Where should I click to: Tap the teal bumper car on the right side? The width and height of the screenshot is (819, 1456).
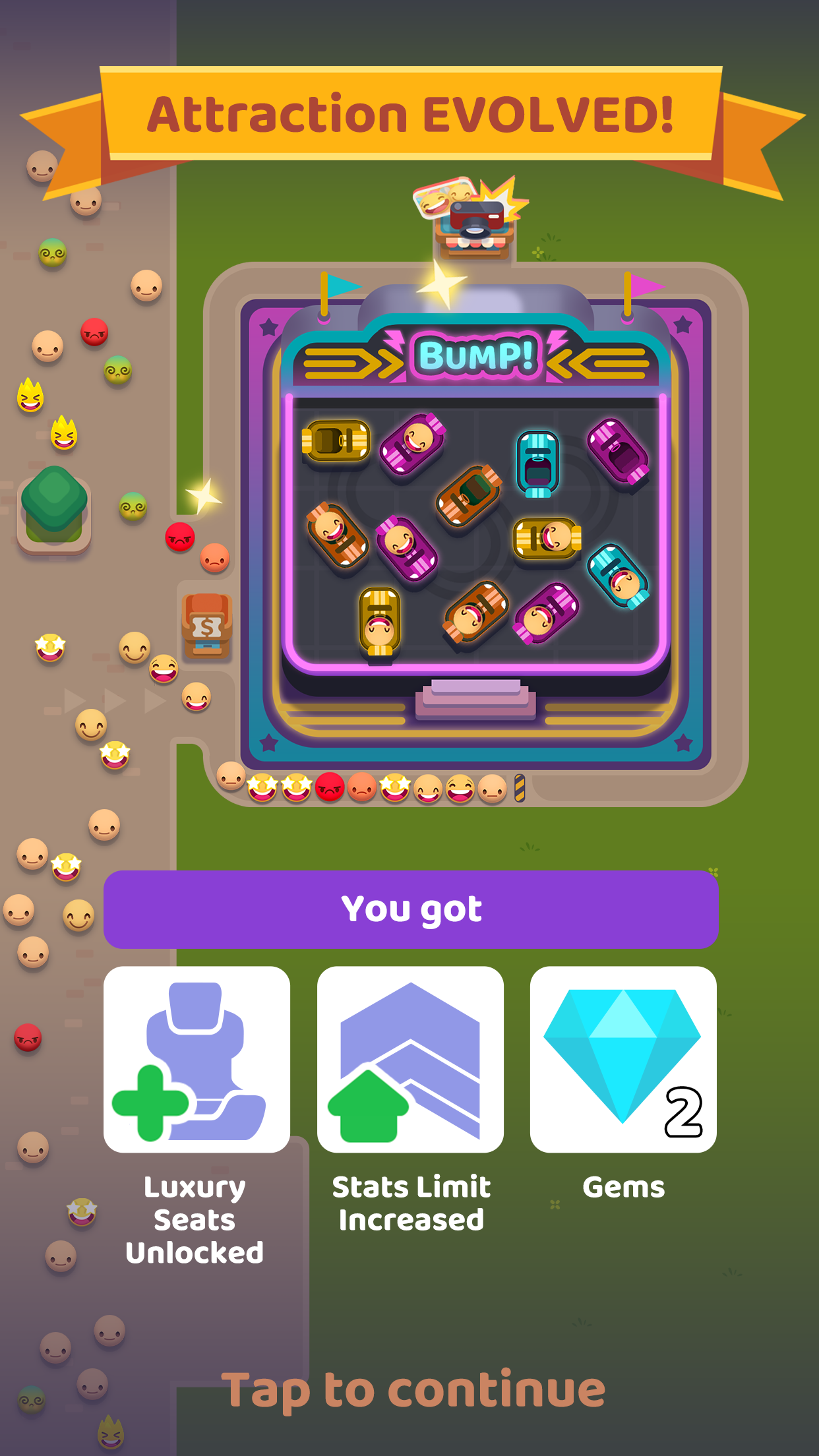point(615,576)
